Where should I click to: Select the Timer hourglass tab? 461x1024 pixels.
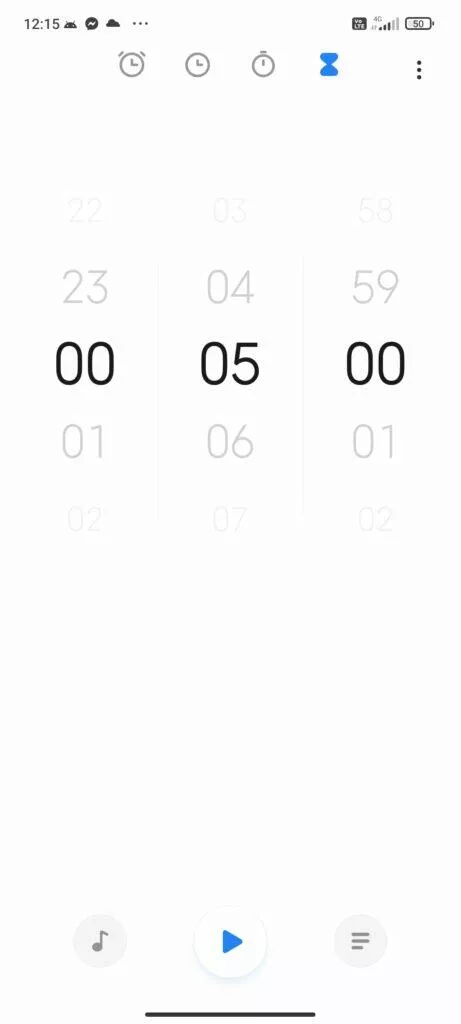tap(329, 65)
